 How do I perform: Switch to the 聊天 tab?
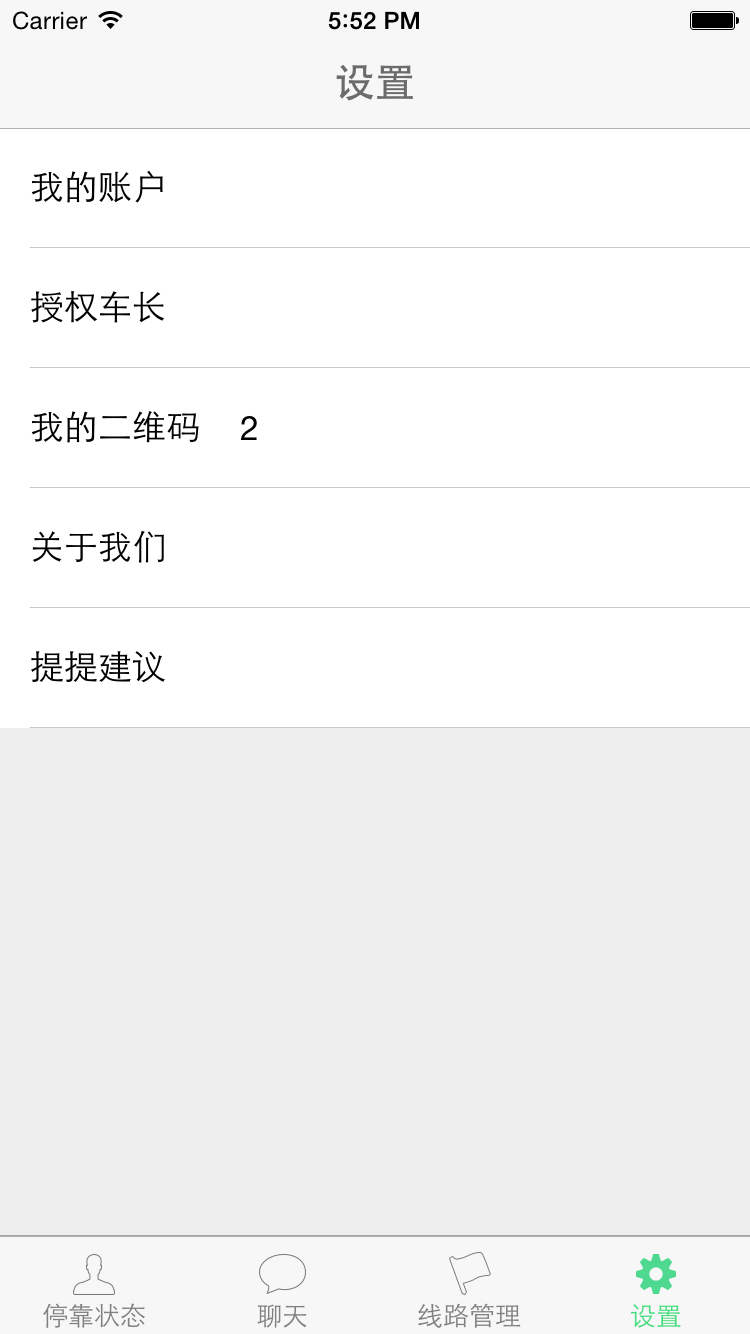point(282,1288)
